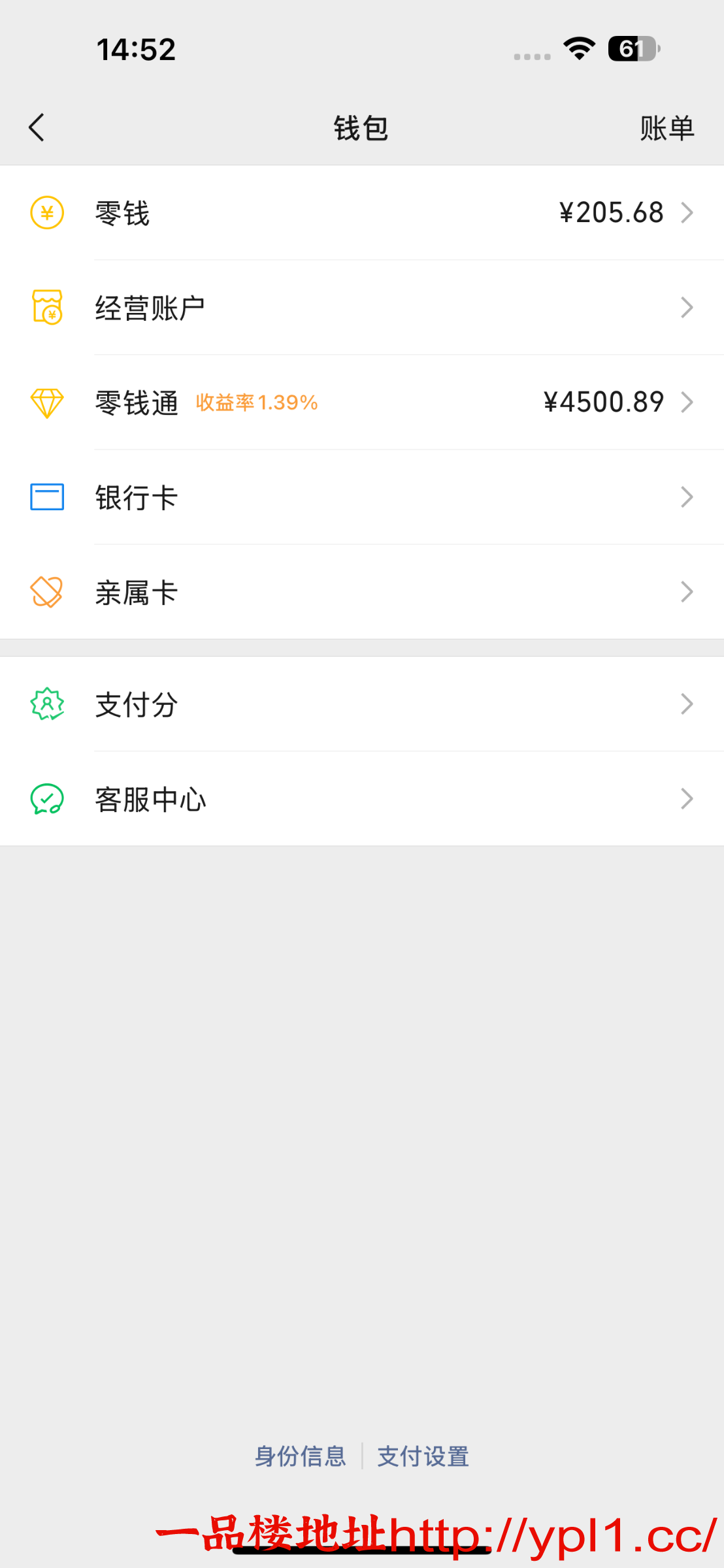Viewport: 724px width, 1568px height.
Task: Click the 客服中心 chat bubble icon
Action: [x=46, y=798]
